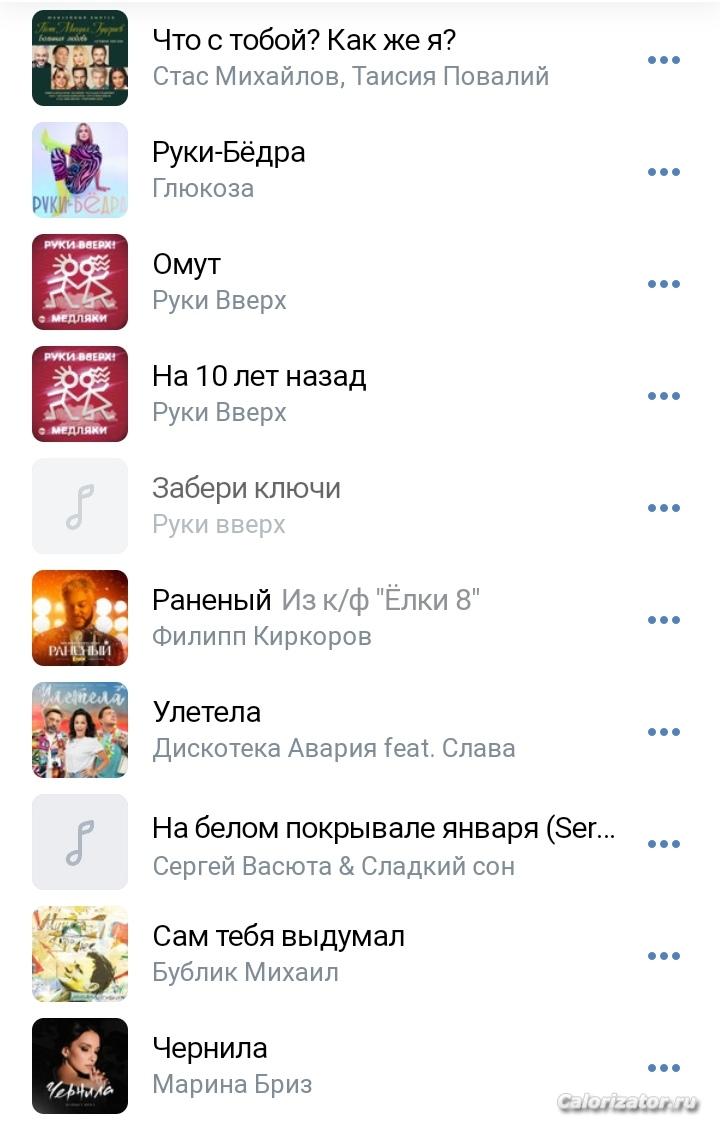Viewport: 720px width, 1123px height.
Task: Open more actions for "На белом покрывале января"
Action: click(x=663, y=844)
